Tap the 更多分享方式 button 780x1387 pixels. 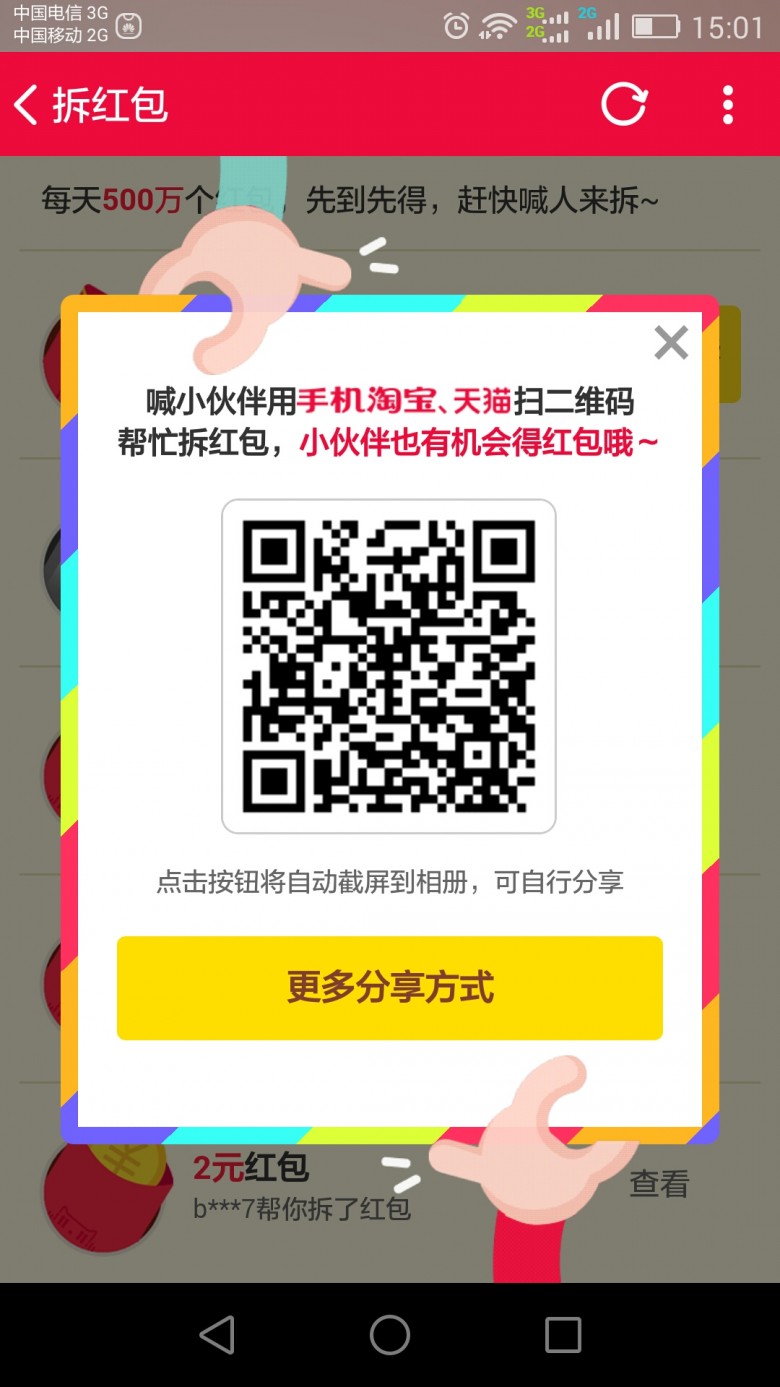pos(390,988)
